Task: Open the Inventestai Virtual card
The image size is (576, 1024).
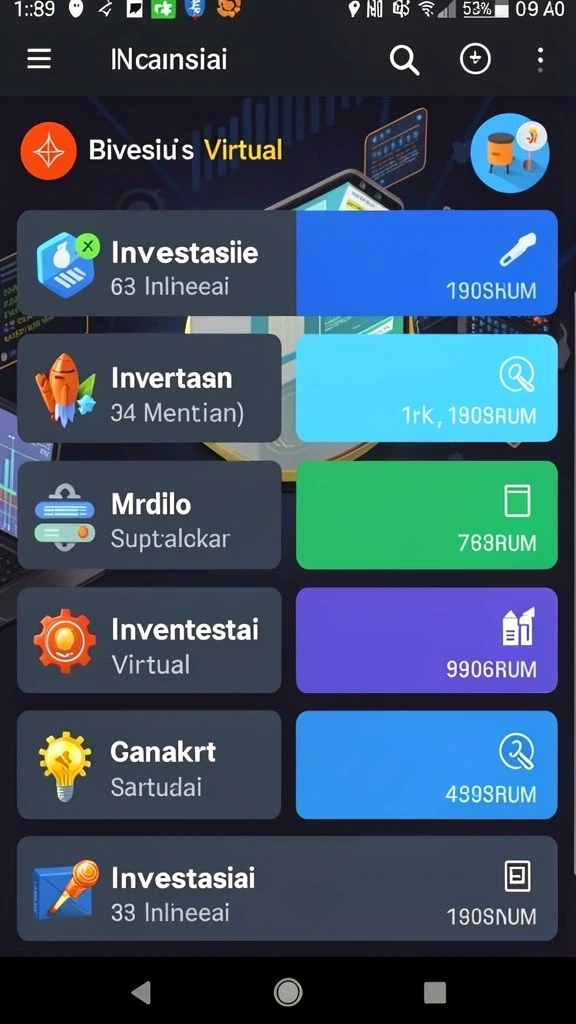Action: pos(150,640)
